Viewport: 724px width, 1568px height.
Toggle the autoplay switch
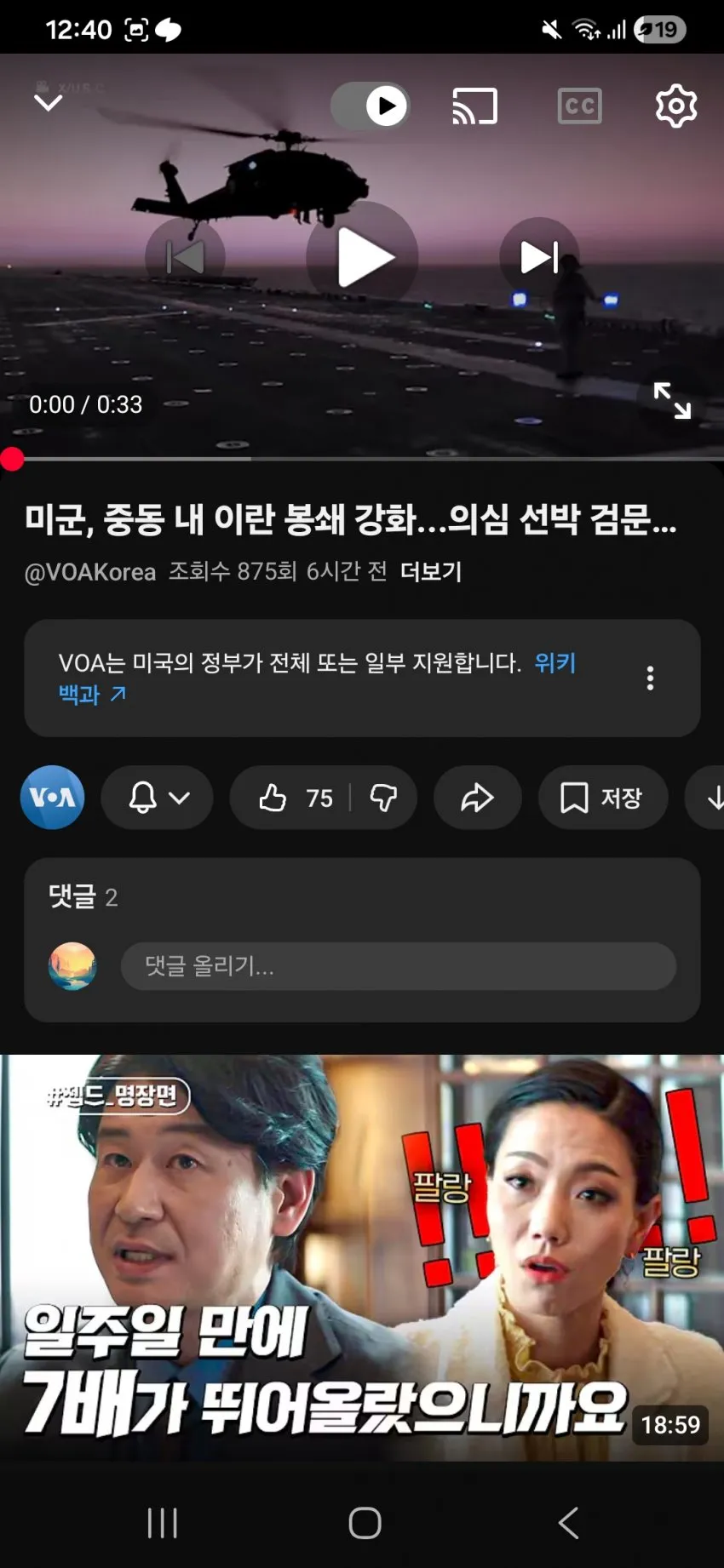[371, 106]
